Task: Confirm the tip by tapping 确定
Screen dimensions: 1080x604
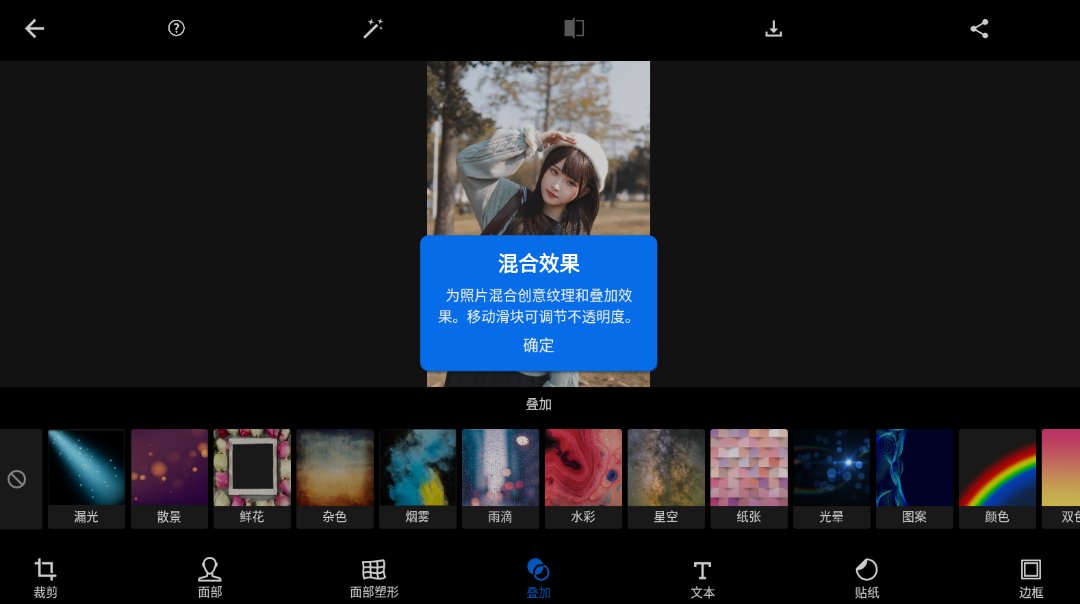Action: pos(538,345)
